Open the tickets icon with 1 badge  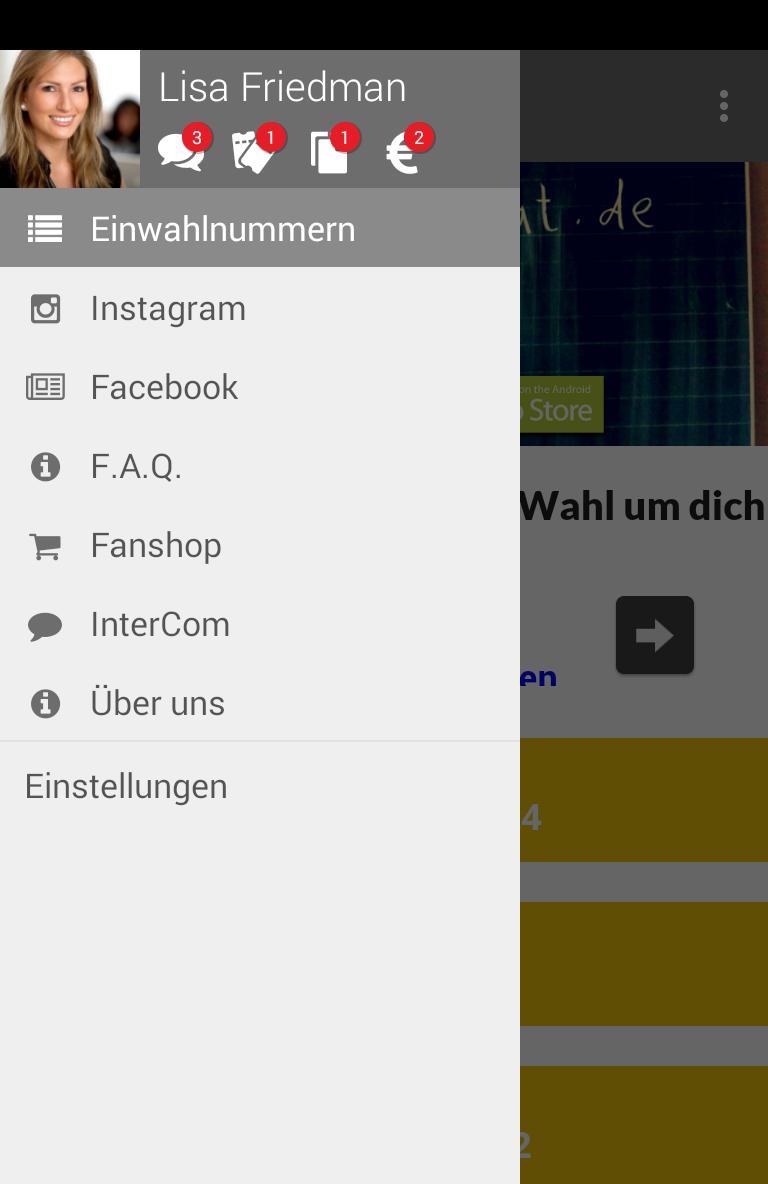[x=254, y=153]
